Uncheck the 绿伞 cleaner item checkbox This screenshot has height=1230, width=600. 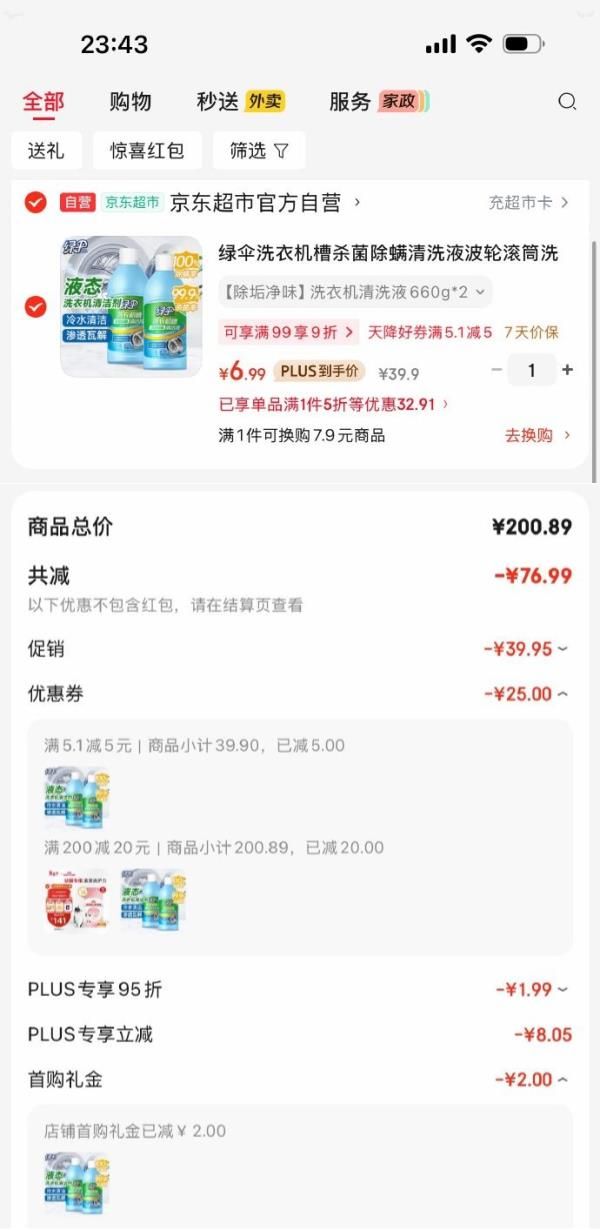pyautogui.click(x=35, y=306)
